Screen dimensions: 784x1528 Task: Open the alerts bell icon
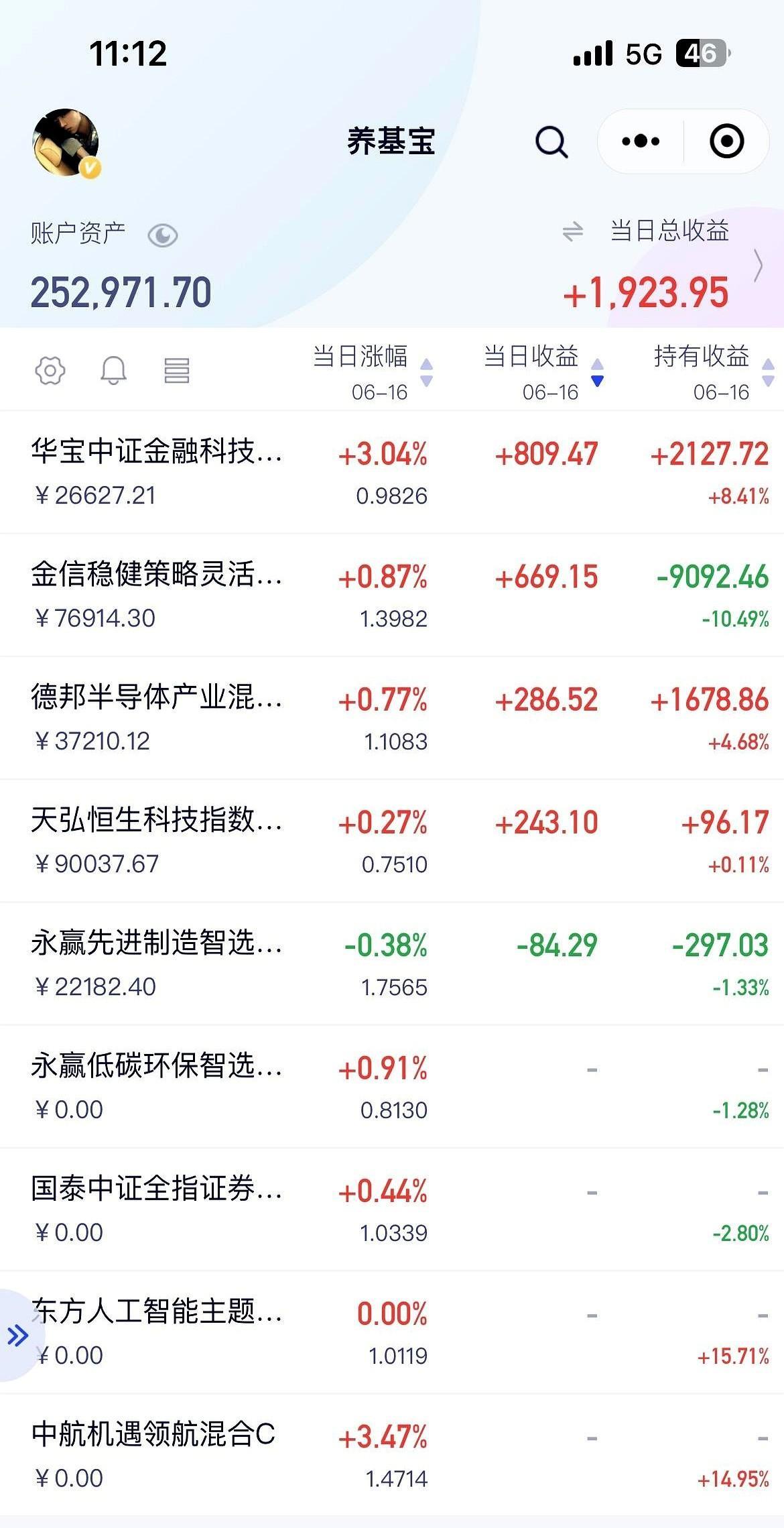coord(113,370)
